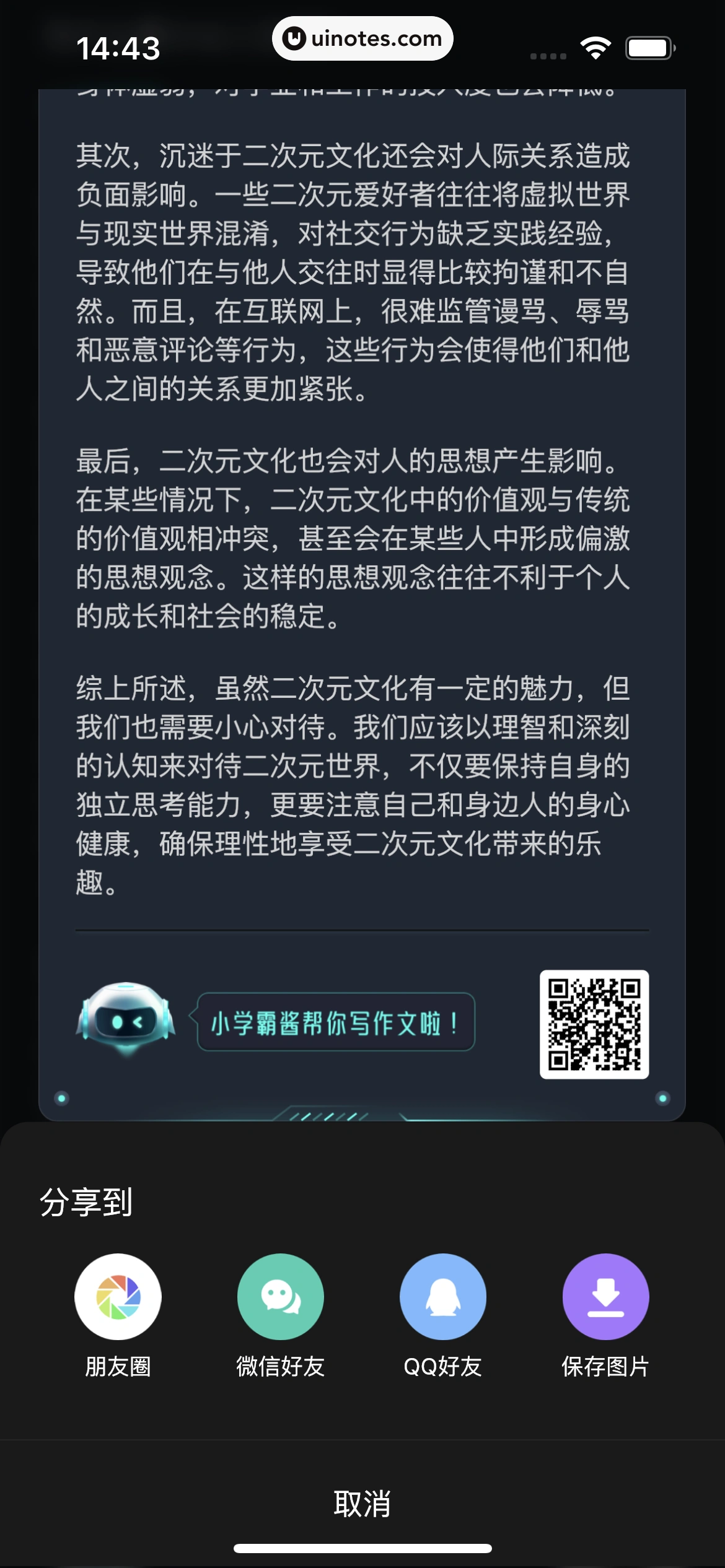Tap the clock showing 14:43
Viewport: 725px width, 1568px height.
pos(118,48)
